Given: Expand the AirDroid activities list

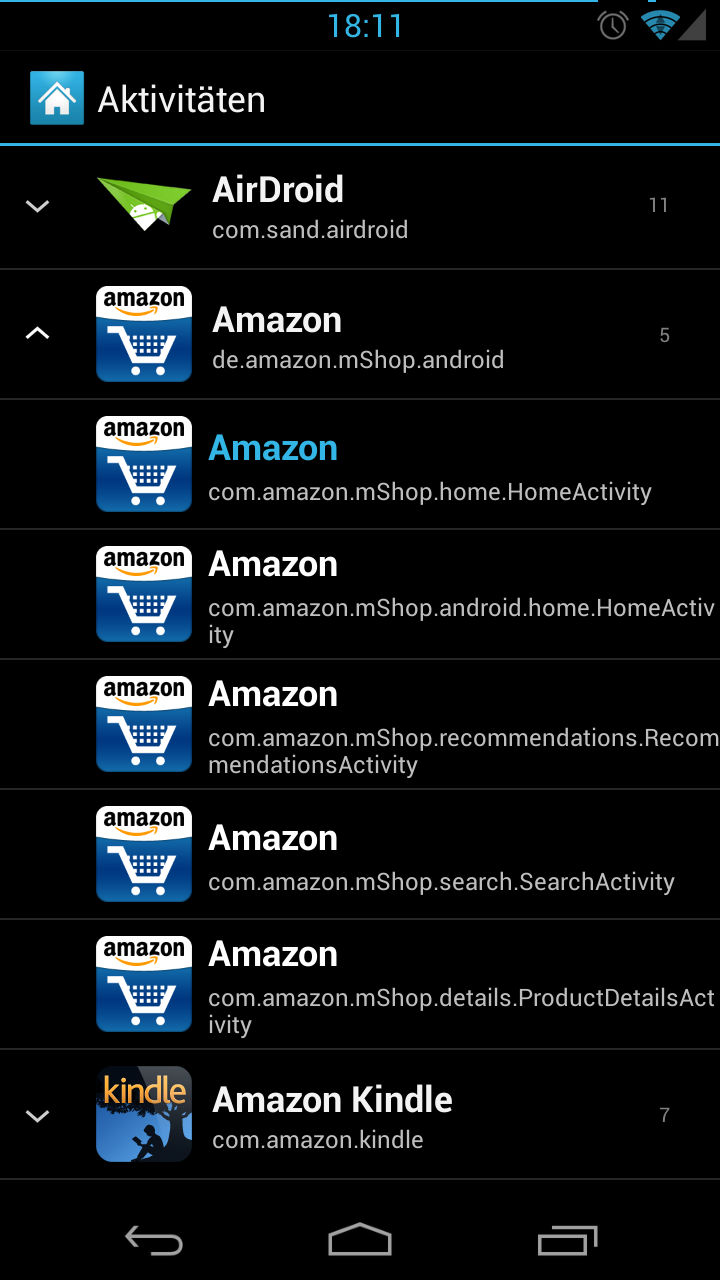Looking at the screenshot, I should coord(37,206).
